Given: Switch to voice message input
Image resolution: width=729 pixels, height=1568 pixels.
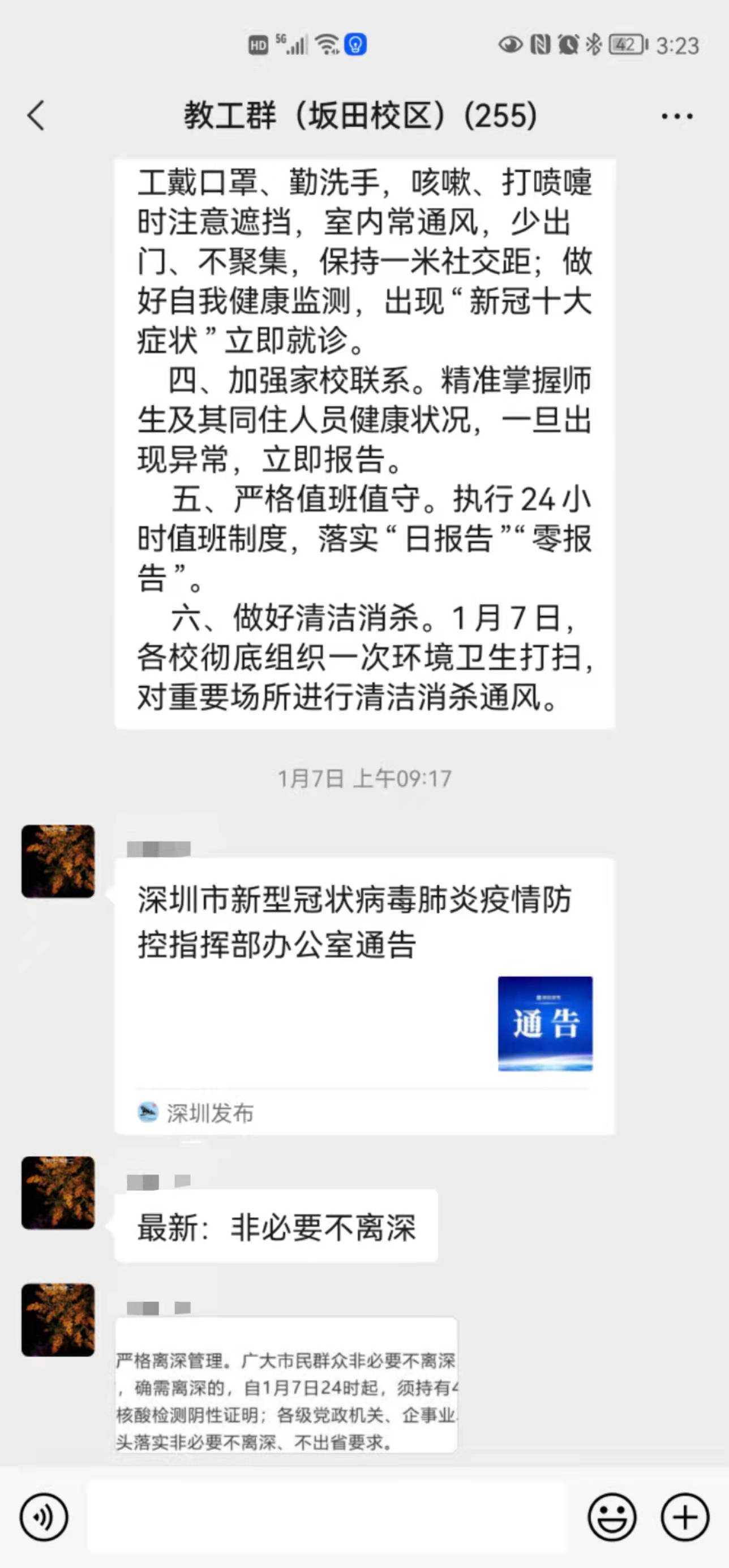Looking at the screenshot, I should 44,1517.
